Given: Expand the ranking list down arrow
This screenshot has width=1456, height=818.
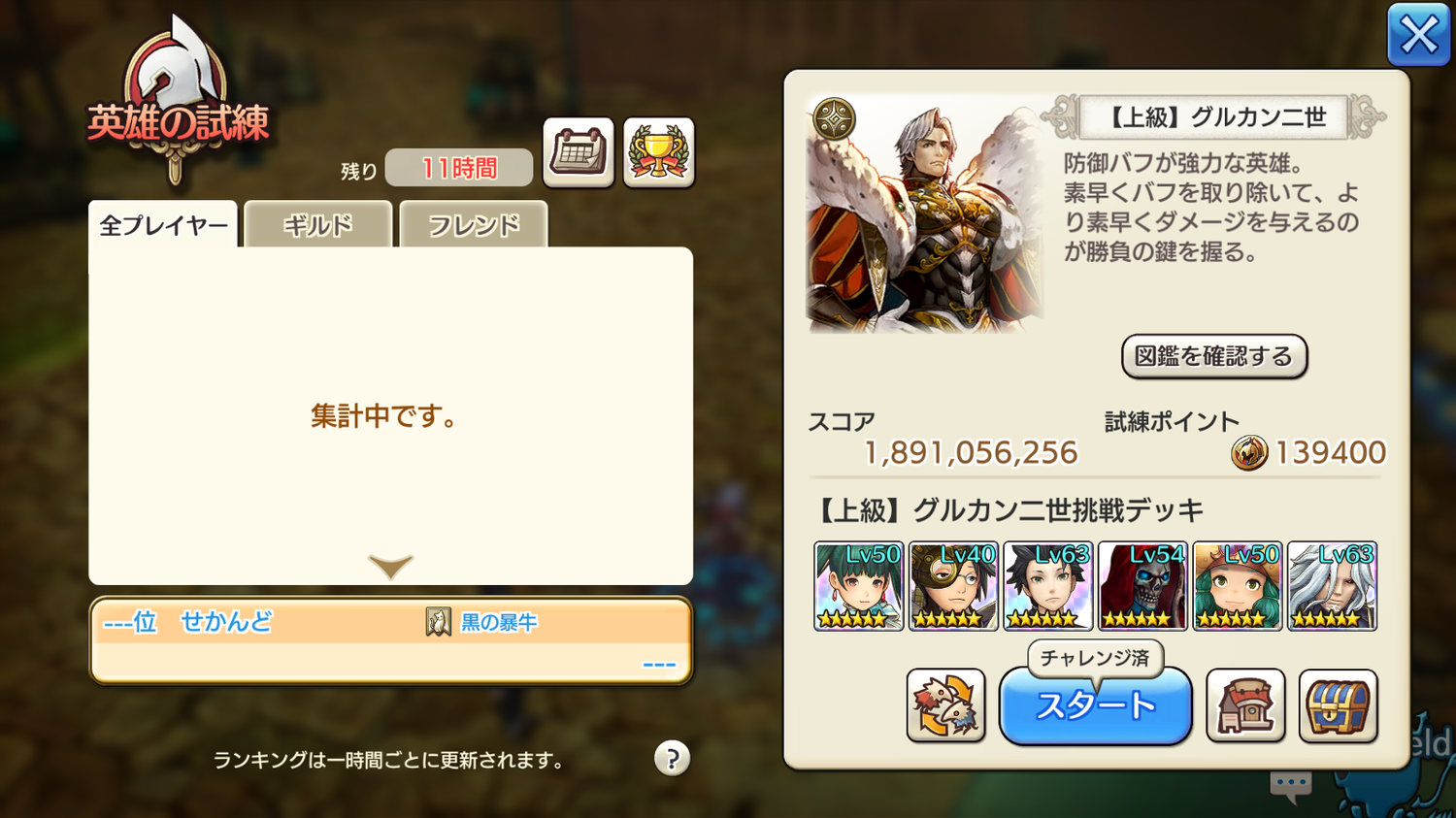Looking at the screenshot, I should (391, 566).
